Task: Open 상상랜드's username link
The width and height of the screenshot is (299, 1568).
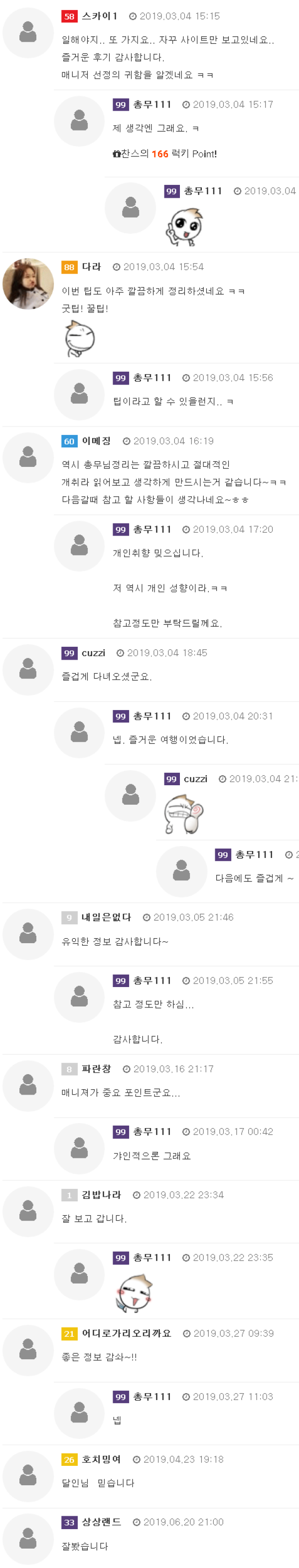Action: (x=101, y=1522)
